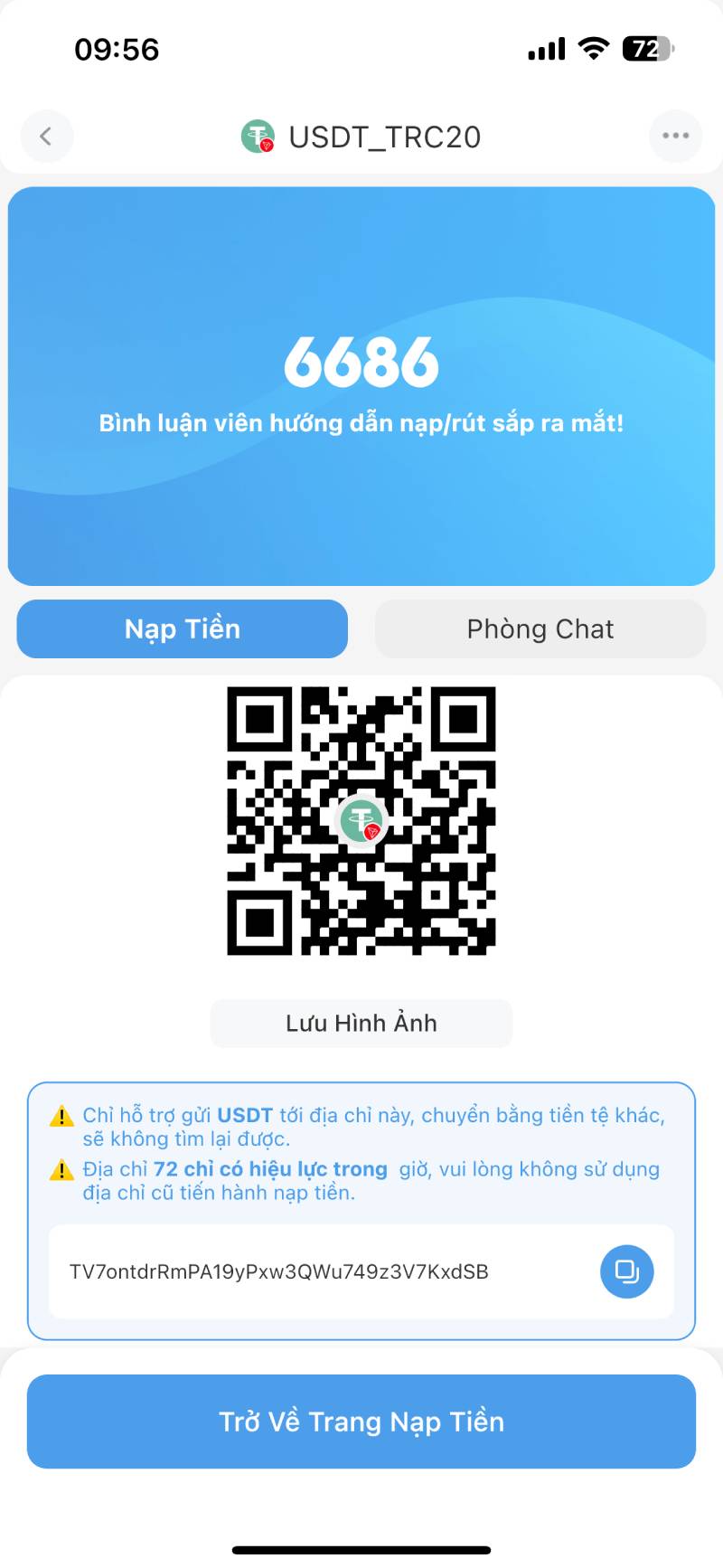The image size is (723, 1568).
Task: Tap the Tether logo in the QR code center
Action: click(361, 820)
